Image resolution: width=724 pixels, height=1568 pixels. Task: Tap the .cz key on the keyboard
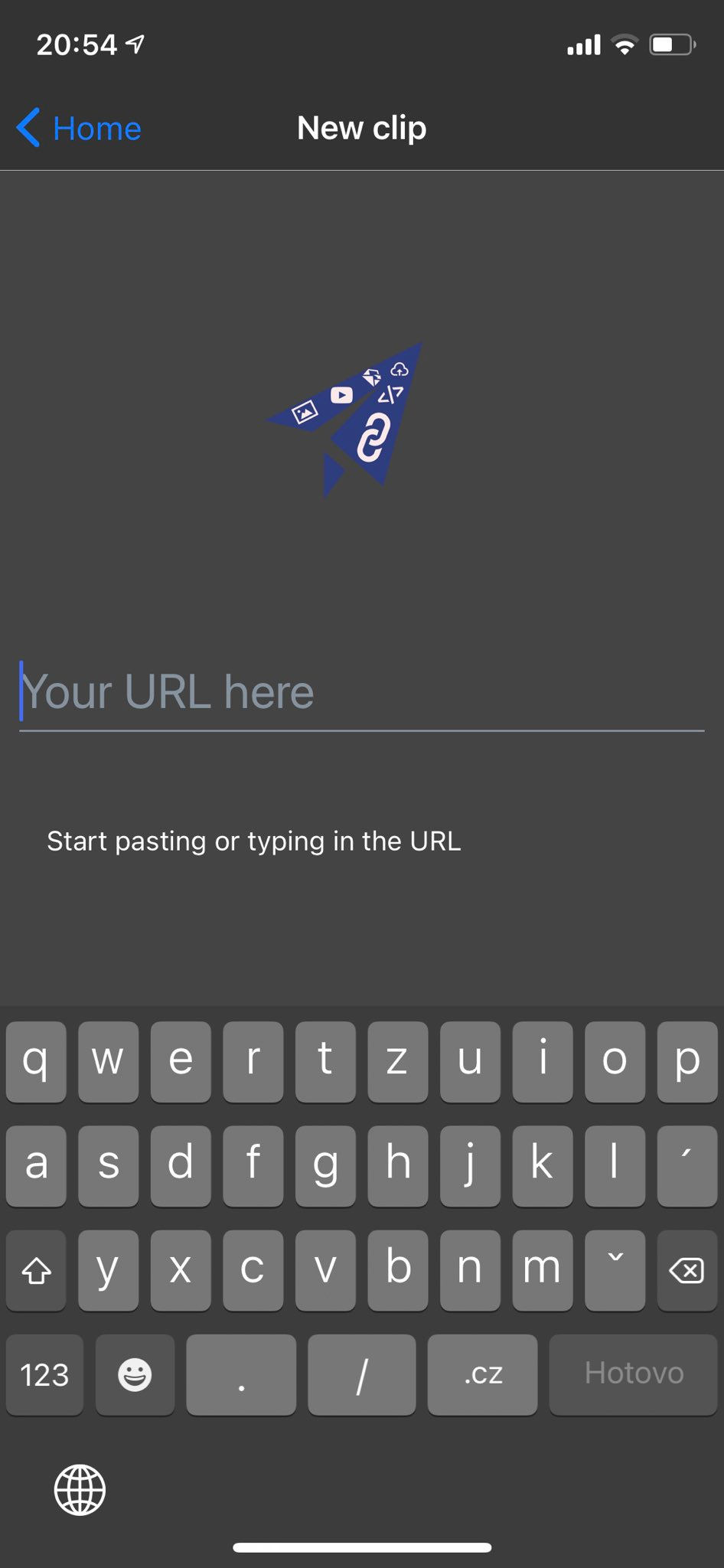483,1374
